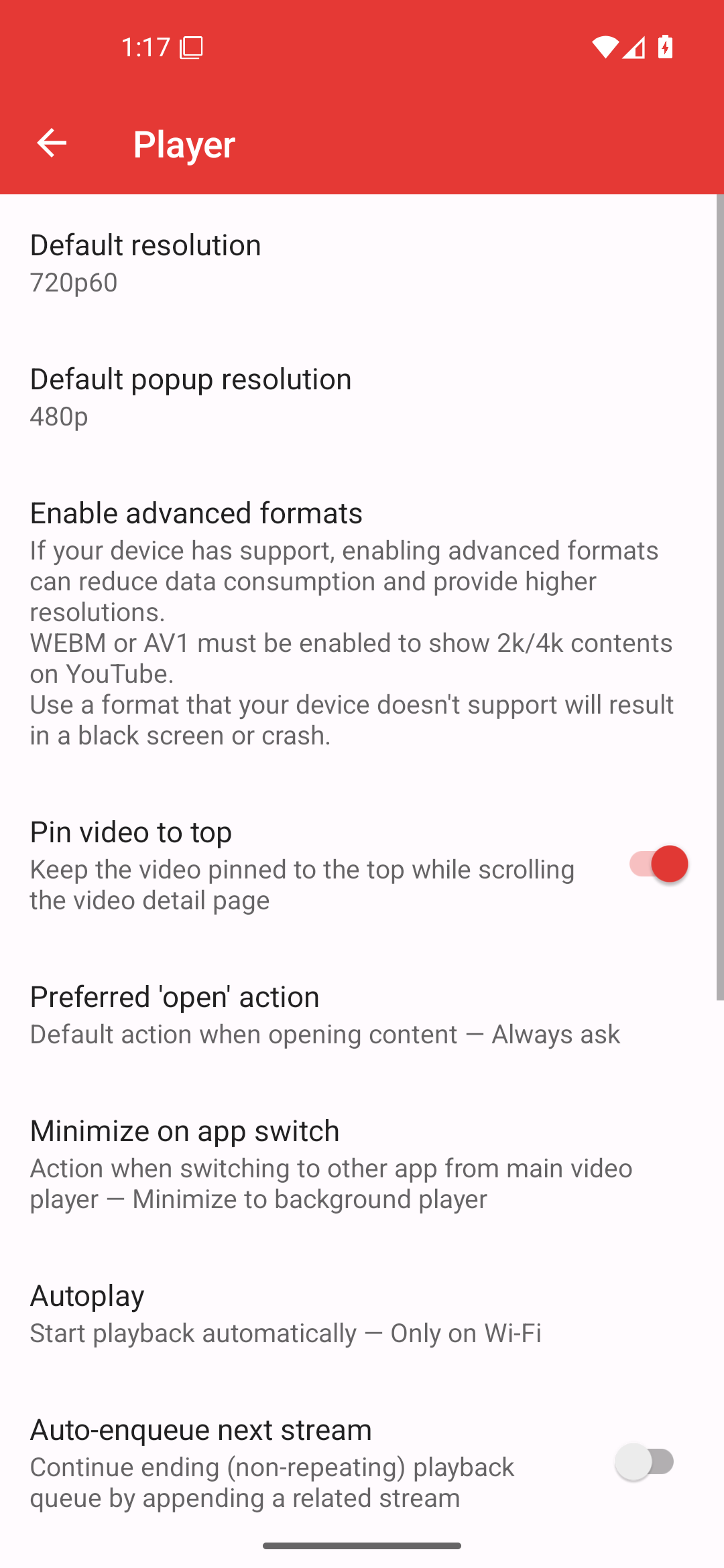Change Default popup resolution
The width and height of the screenshot is (724, 1568).
(362, 396)
